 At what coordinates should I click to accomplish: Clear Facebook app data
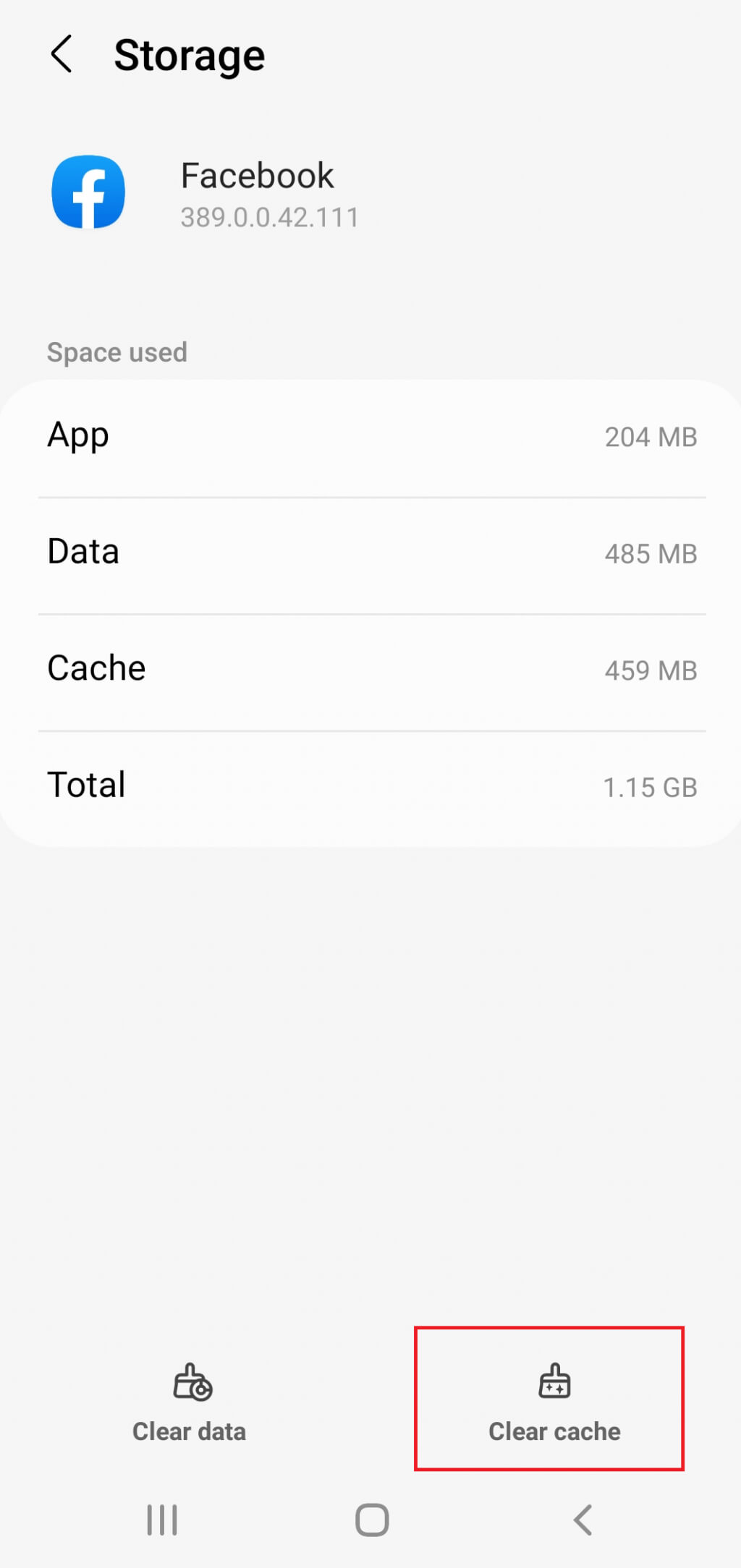coord(190,1402)
